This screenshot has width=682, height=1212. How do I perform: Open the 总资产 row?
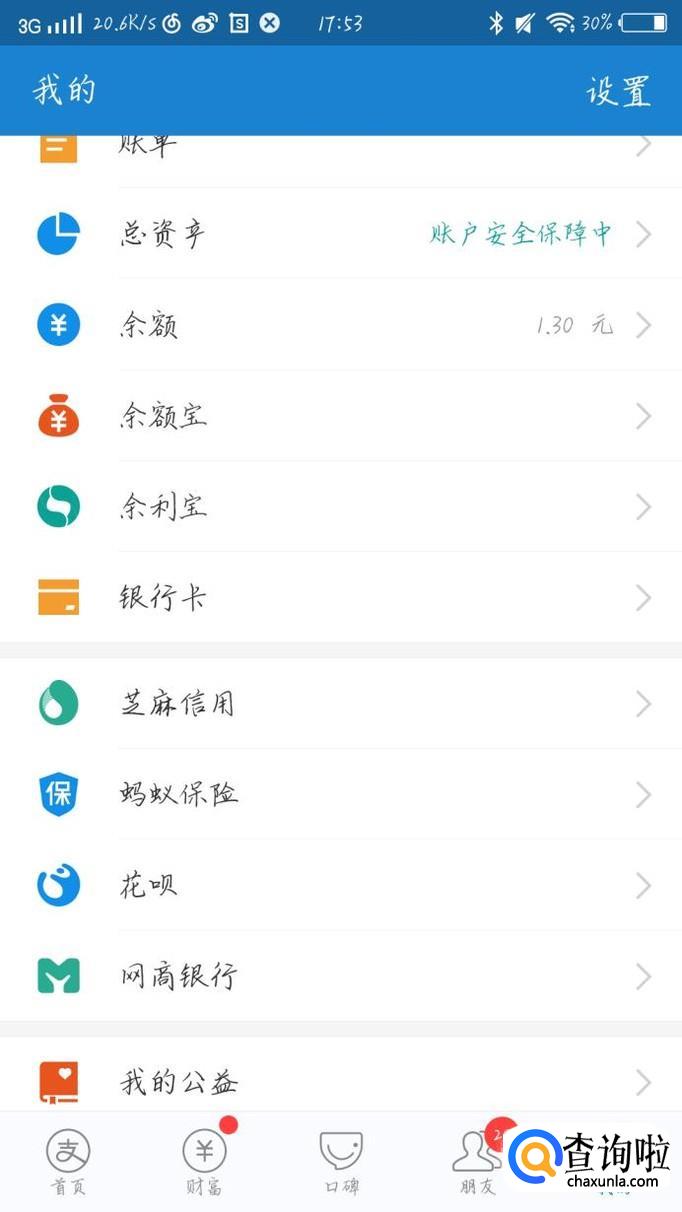point(340,234)
